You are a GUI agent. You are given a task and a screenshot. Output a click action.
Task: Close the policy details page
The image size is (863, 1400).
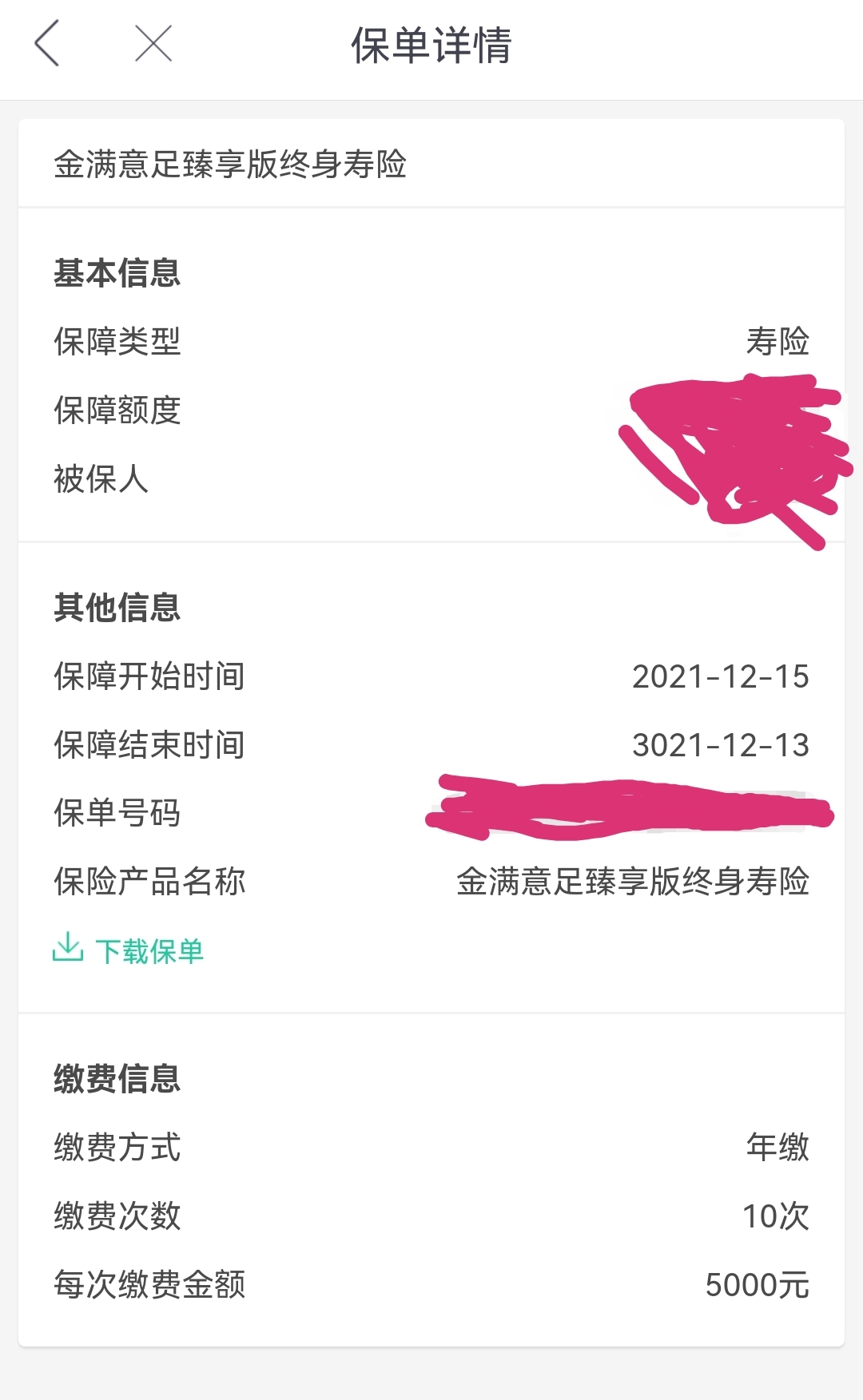(x=153, y=44)
